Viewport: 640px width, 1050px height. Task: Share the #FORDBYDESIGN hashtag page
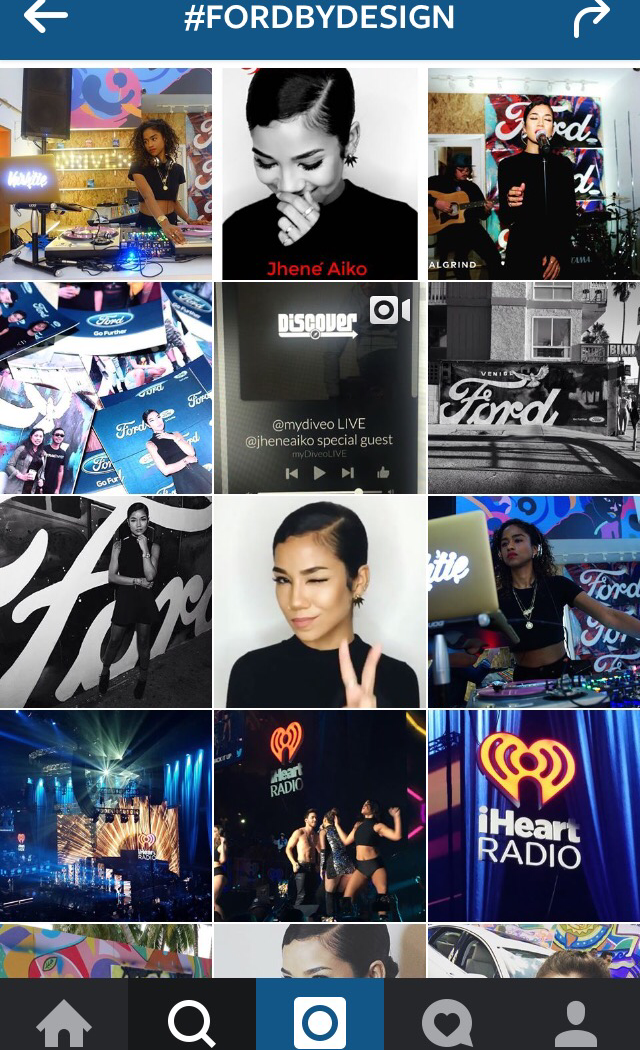(591, 18)
